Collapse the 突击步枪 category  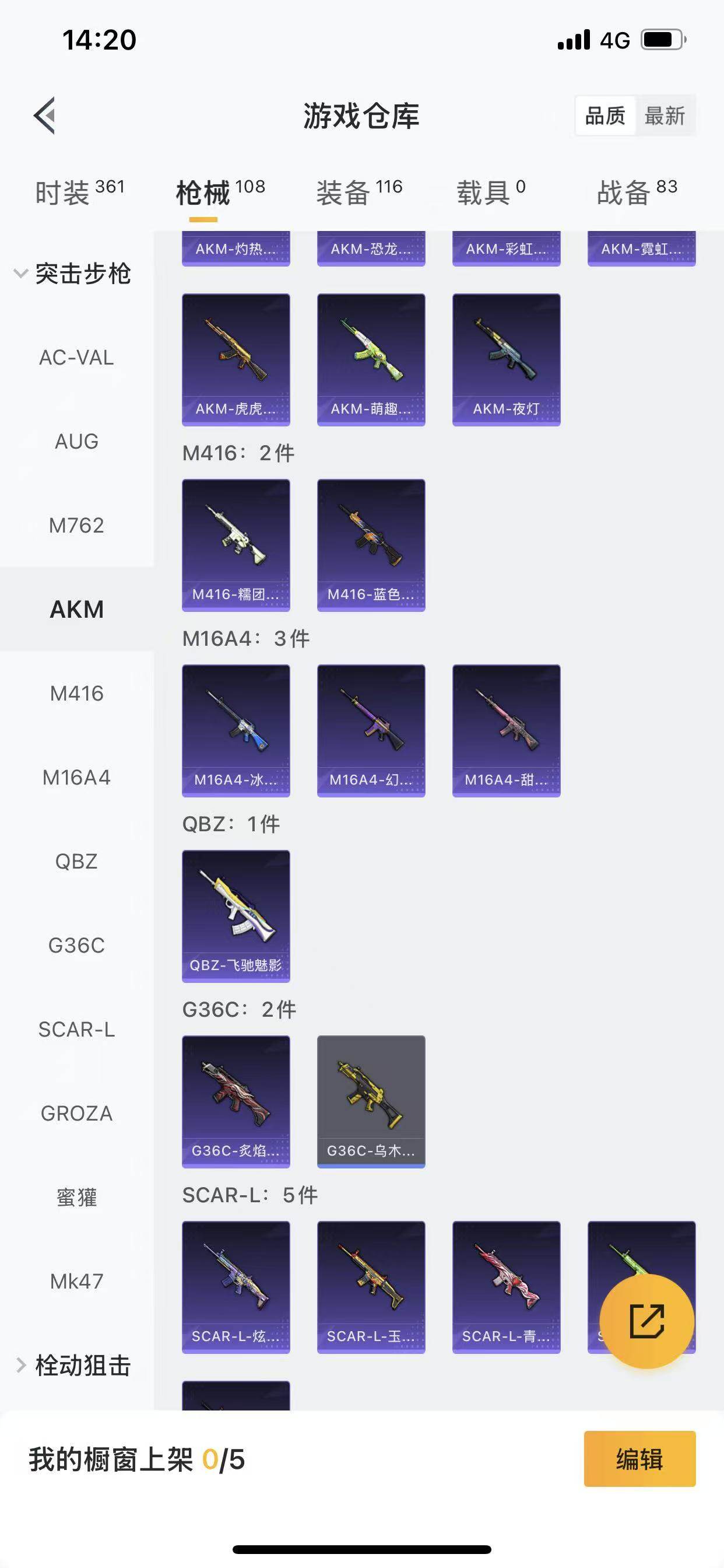pos(73,274)
